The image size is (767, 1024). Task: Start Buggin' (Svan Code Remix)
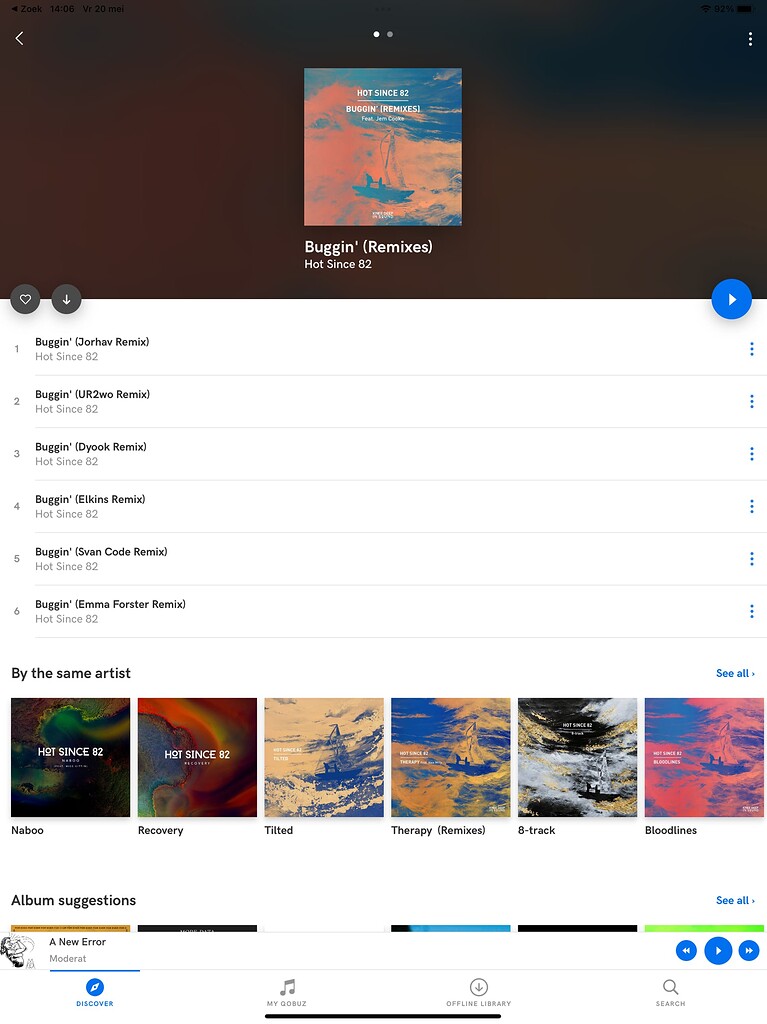click(101, 552)
